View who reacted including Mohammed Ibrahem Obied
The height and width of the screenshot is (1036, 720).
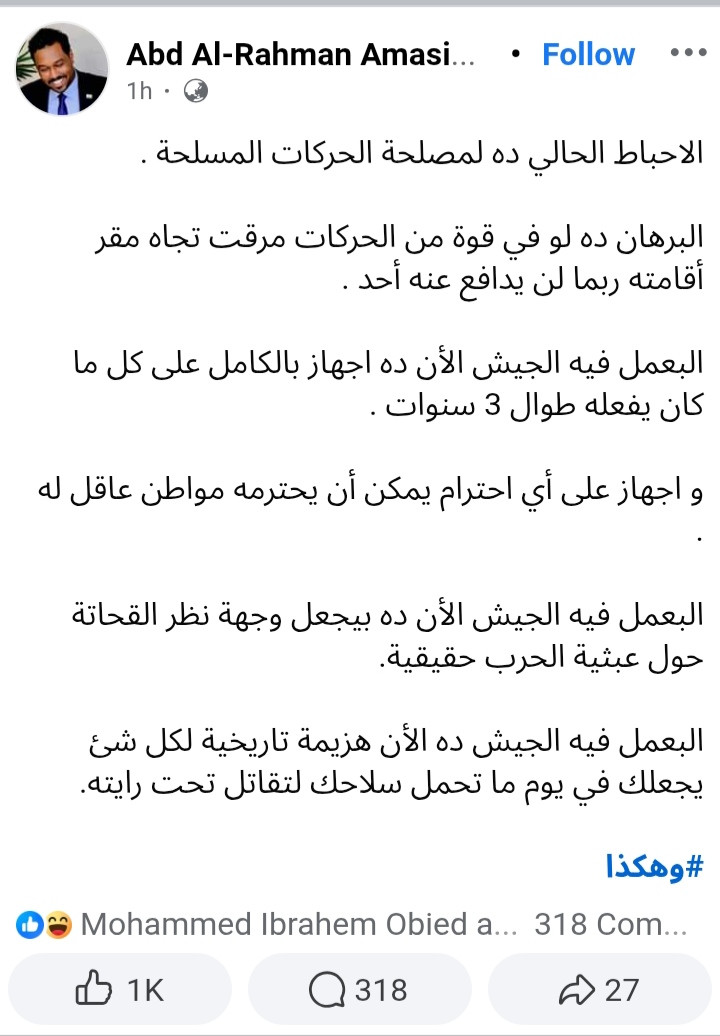267,924
